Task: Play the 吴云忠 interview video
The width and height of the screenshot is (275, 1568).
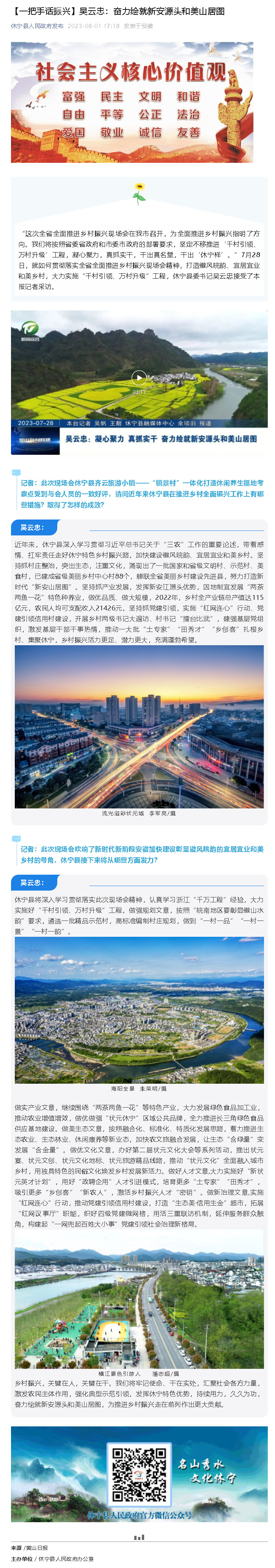Action: [139, 378]
